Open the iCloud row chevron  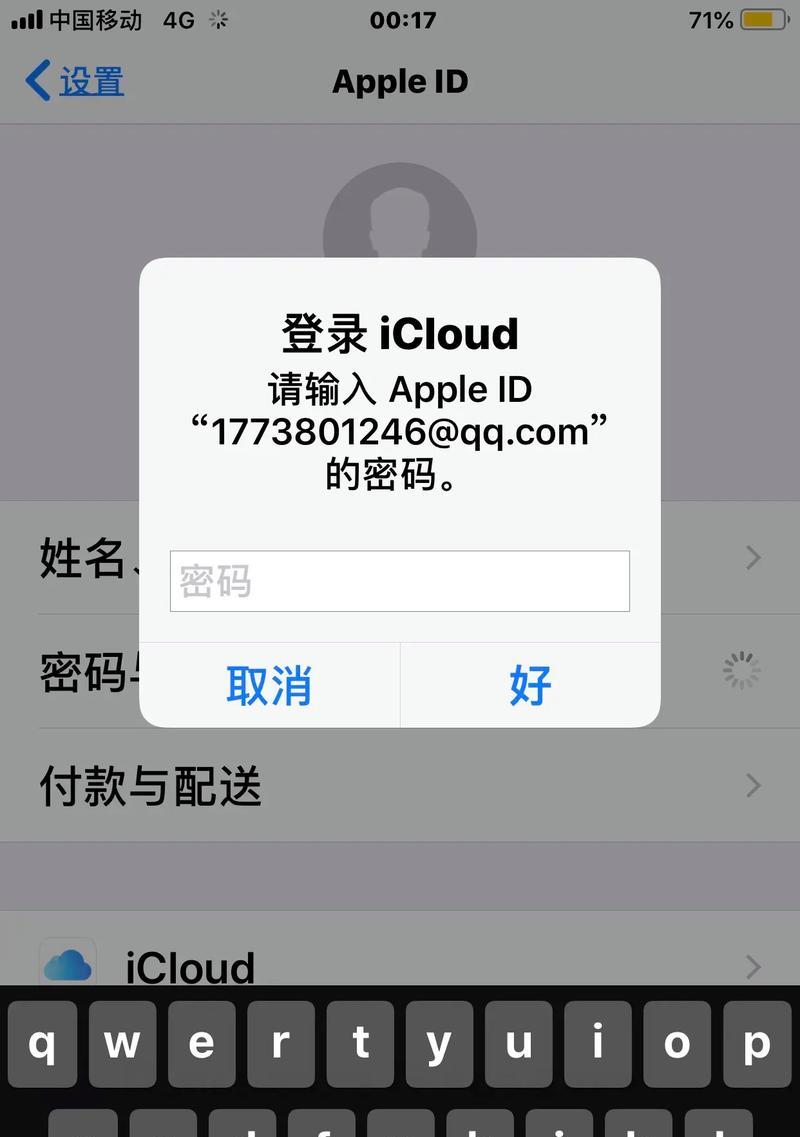[x=752, y=965]
